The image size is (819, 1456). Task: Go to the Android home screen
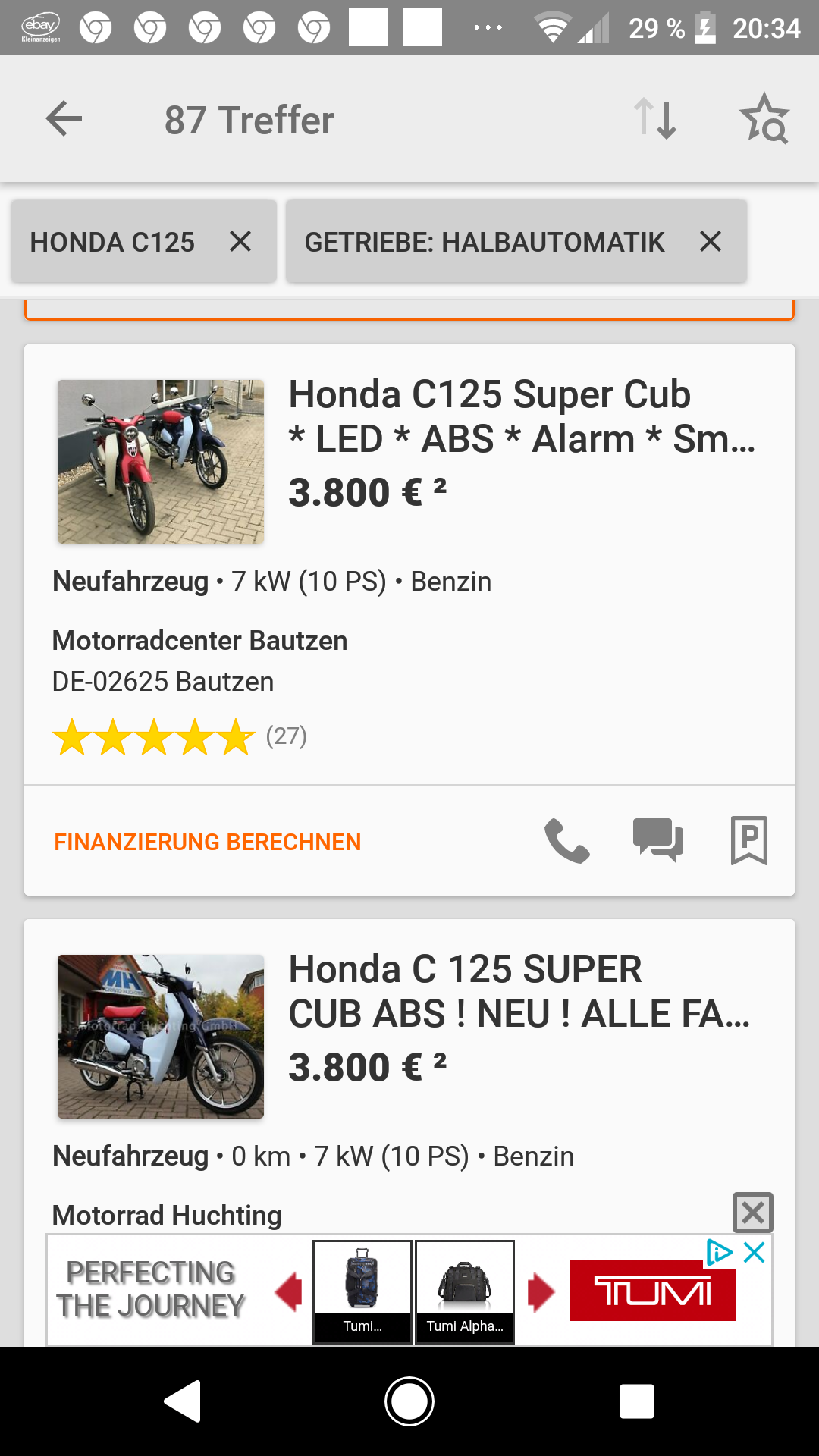[x=409, y=1401]
